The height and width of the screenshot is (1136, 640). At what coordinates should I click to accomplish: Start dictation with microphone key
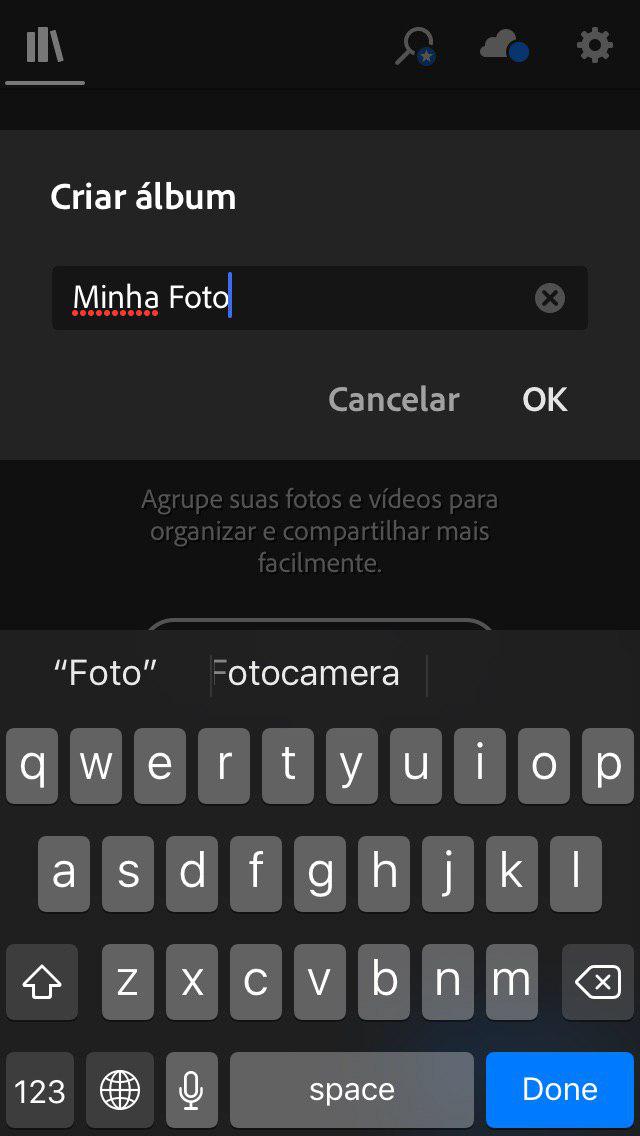tap(191, 1089)
